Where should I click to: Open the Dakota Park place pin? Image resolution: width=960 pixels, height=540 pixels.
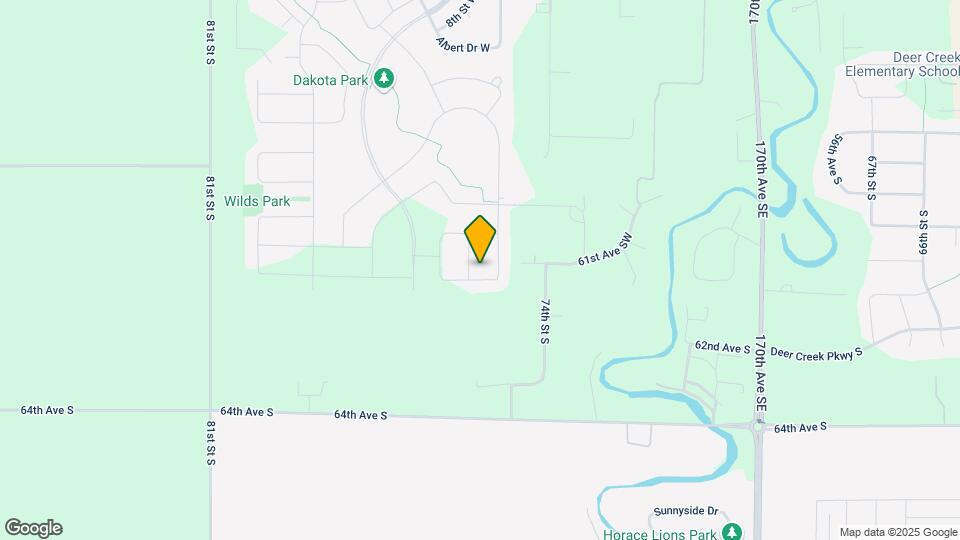pyautogui.click(x=384, y=79)
